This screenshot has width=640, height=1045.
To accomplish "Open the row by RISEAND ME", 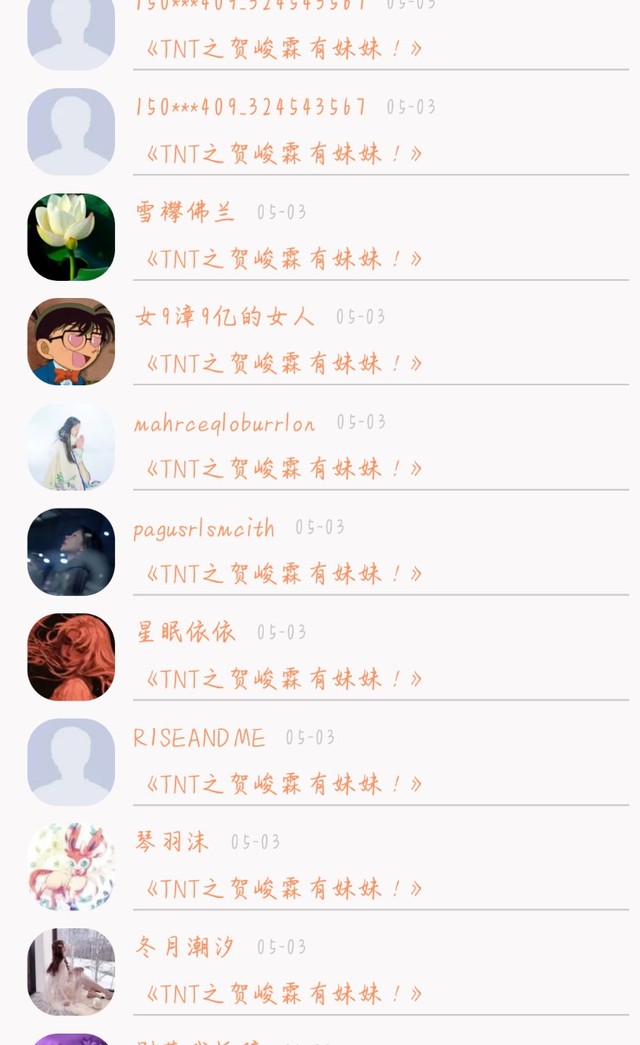I will (320, 762).
